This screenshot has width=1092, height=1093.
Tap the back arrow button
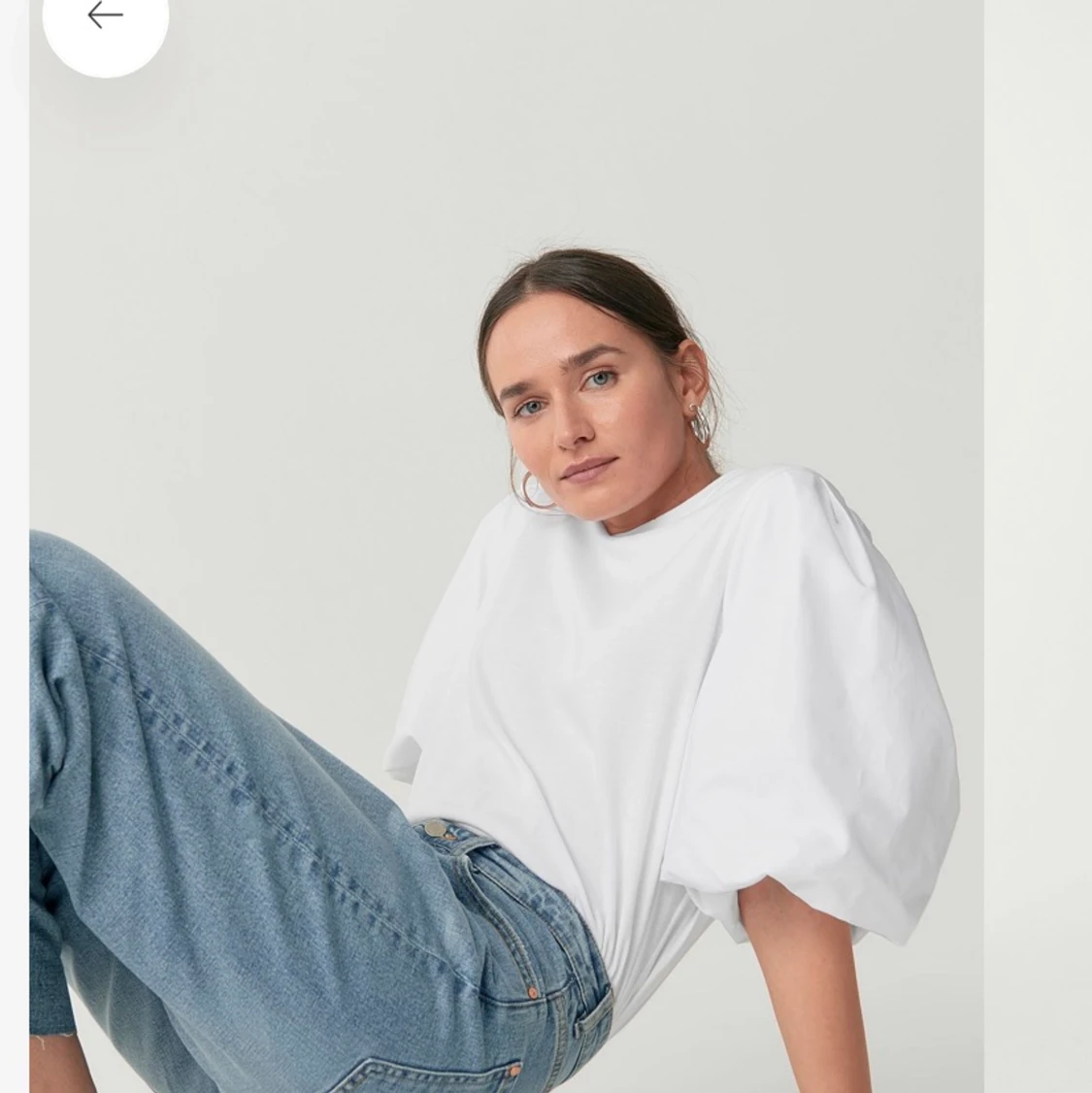[x=105, y=17]
